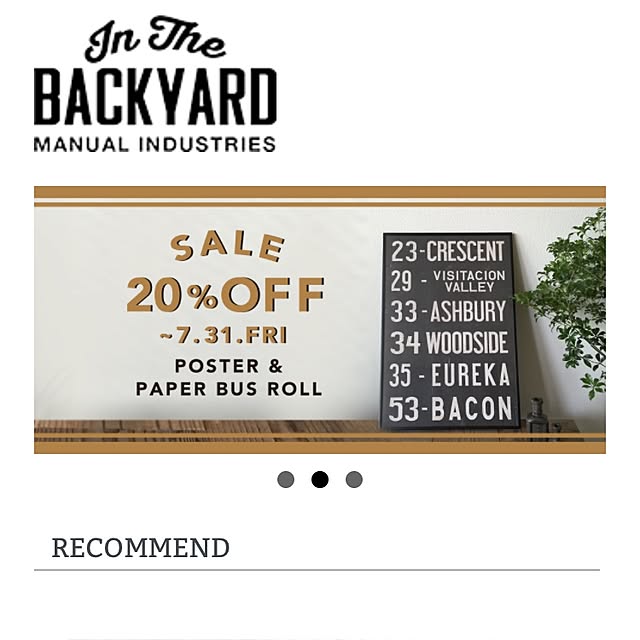
Task: Select the third carousel slide dot
Action: tap(354, 480)
